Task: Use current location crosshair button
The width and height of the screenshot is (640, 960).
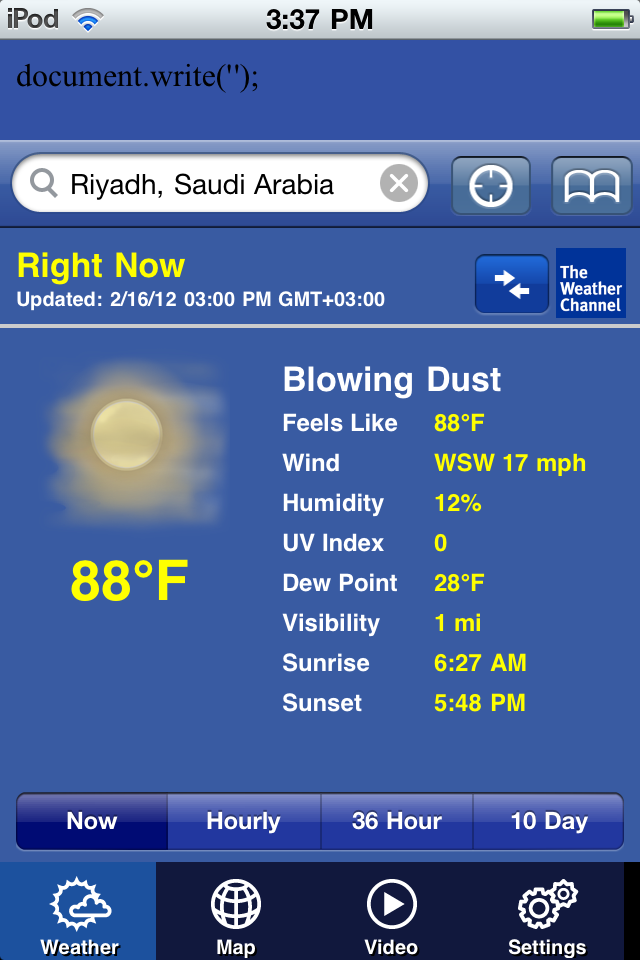Action: click(x=490, y=186)
